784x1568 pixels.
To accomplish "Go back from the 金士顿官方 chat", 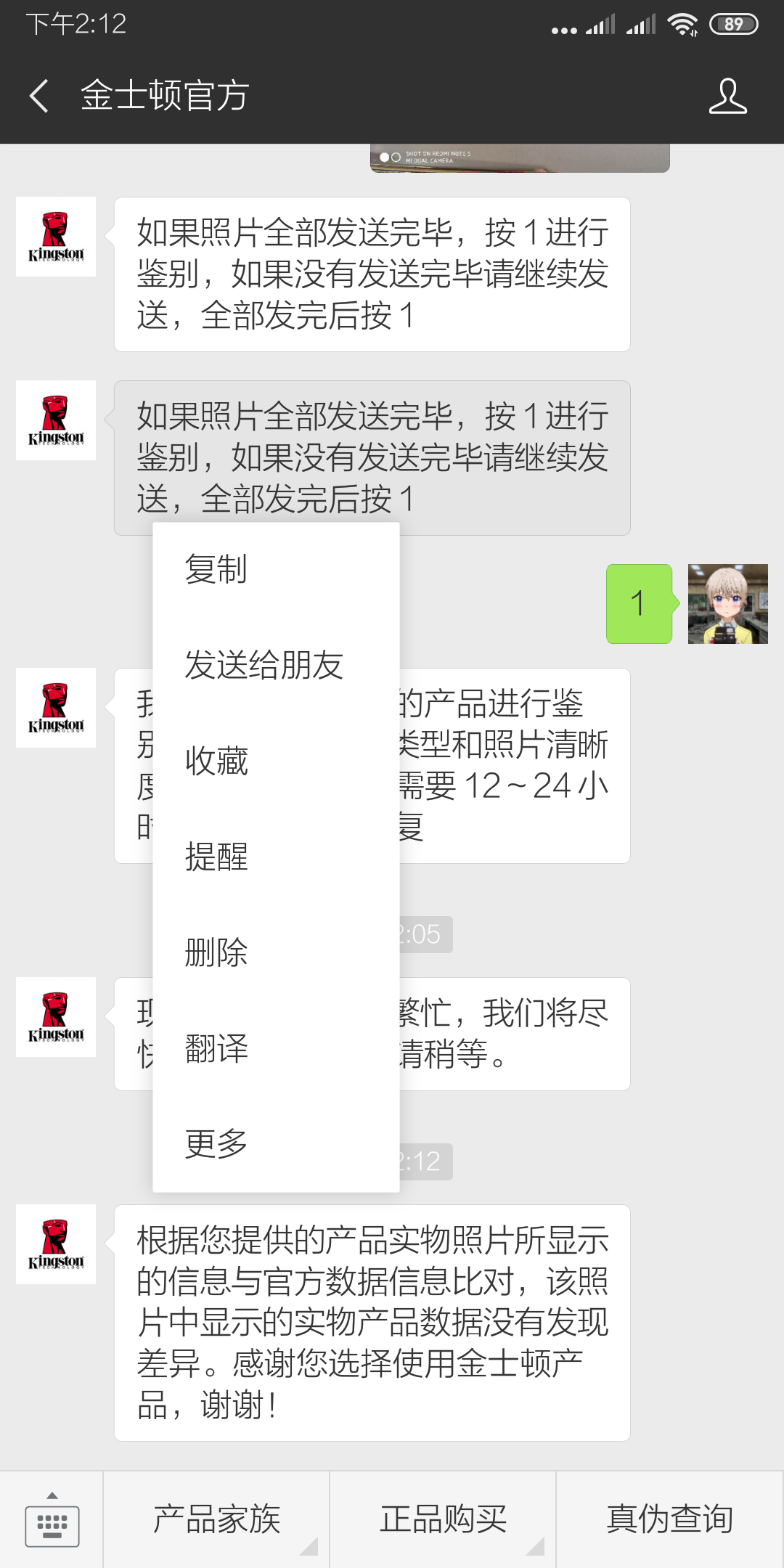I will [39, 96].
